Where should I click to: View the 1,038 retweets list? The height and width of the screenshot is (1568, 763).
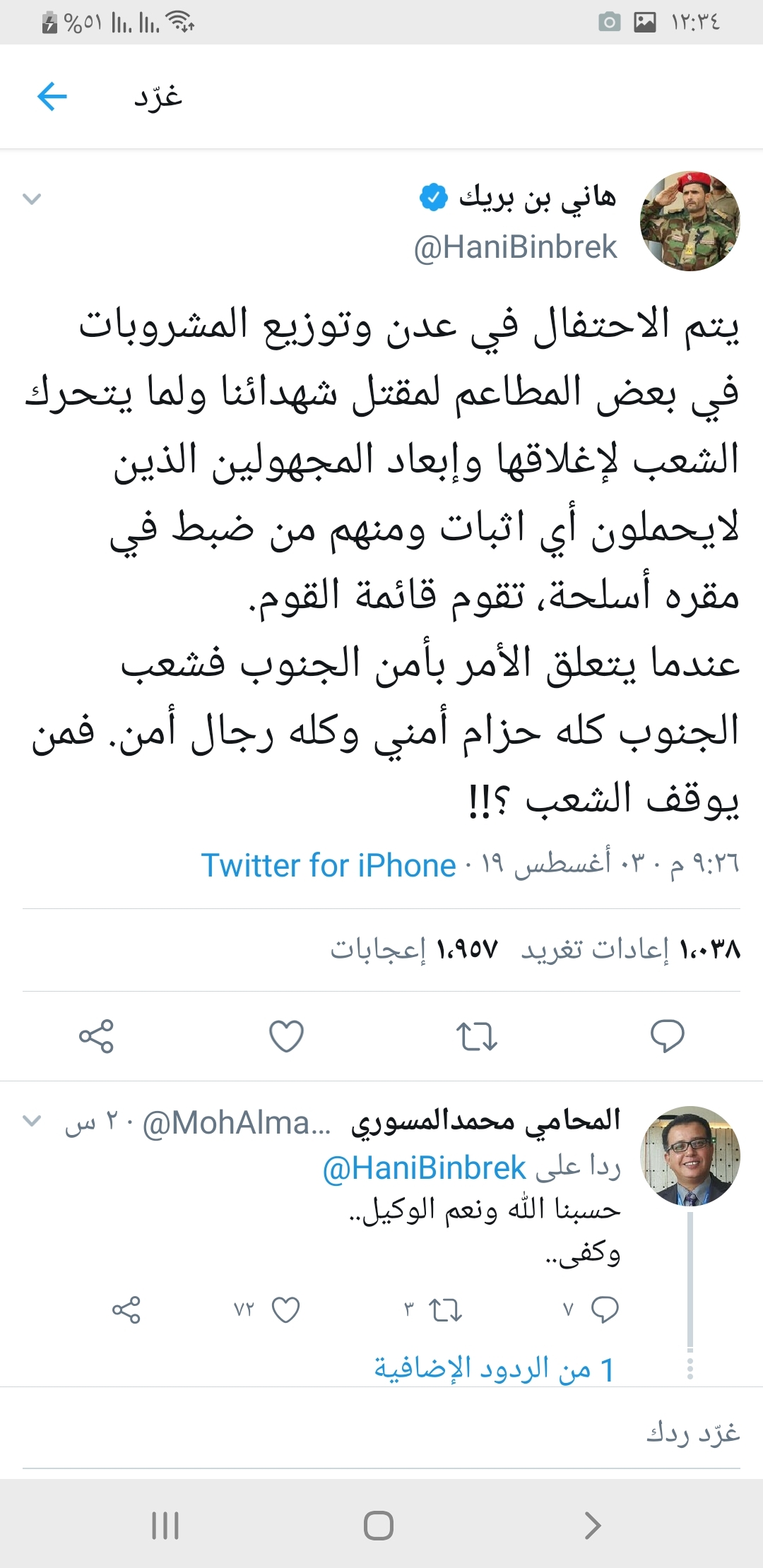631,950
